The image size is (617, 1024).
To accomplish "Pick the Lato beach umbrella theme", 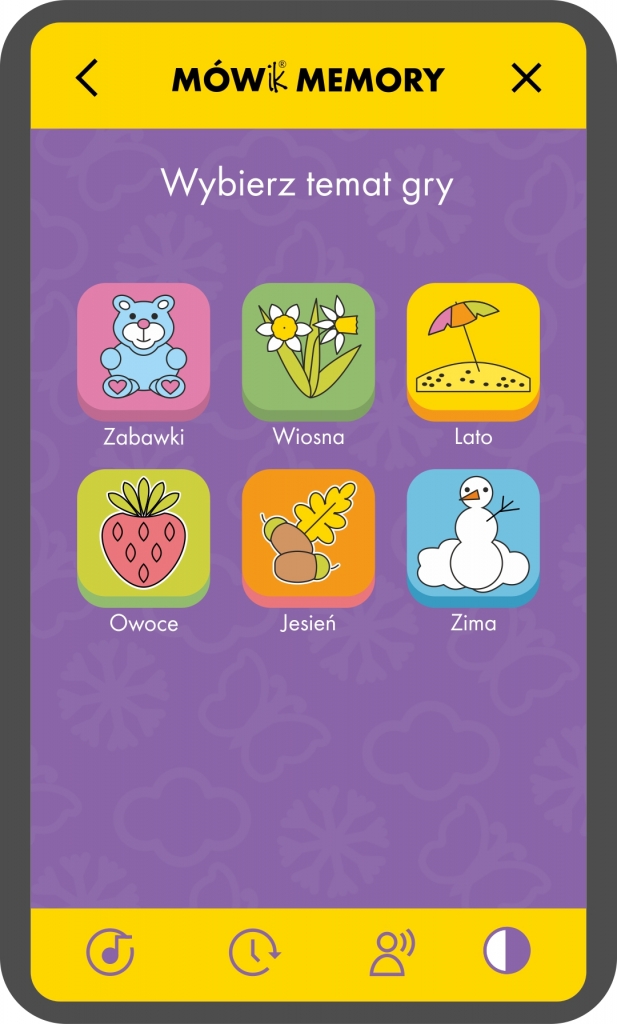I will pos(473,351).
